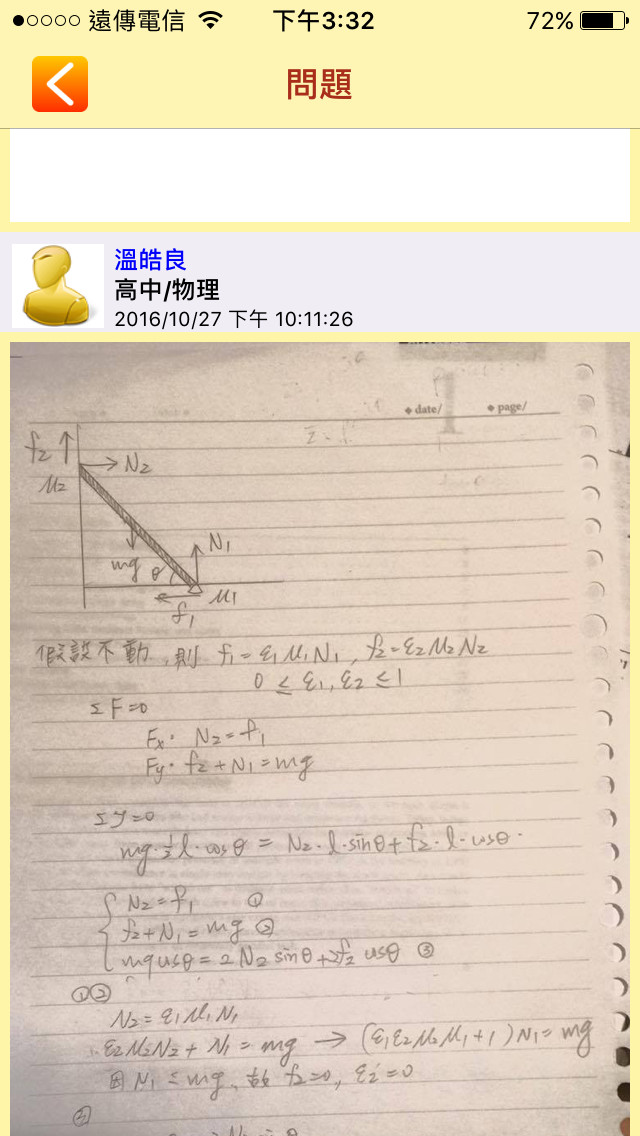Screen dimensions: 640x1136
Task: Open 溫皓良's profile avatar
Action: (58, 286)
